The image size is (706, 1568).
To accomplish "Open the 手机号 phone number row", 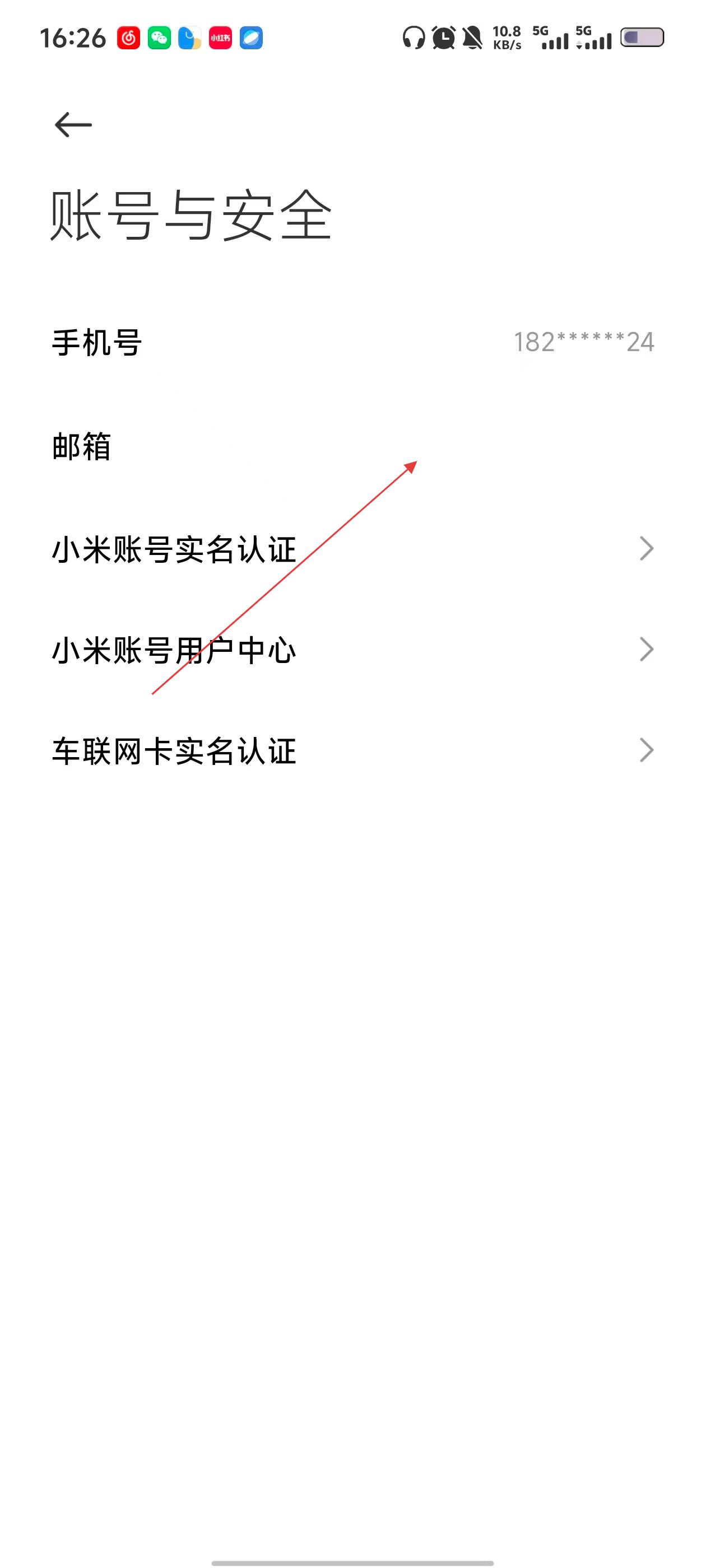I will [352, 342].
